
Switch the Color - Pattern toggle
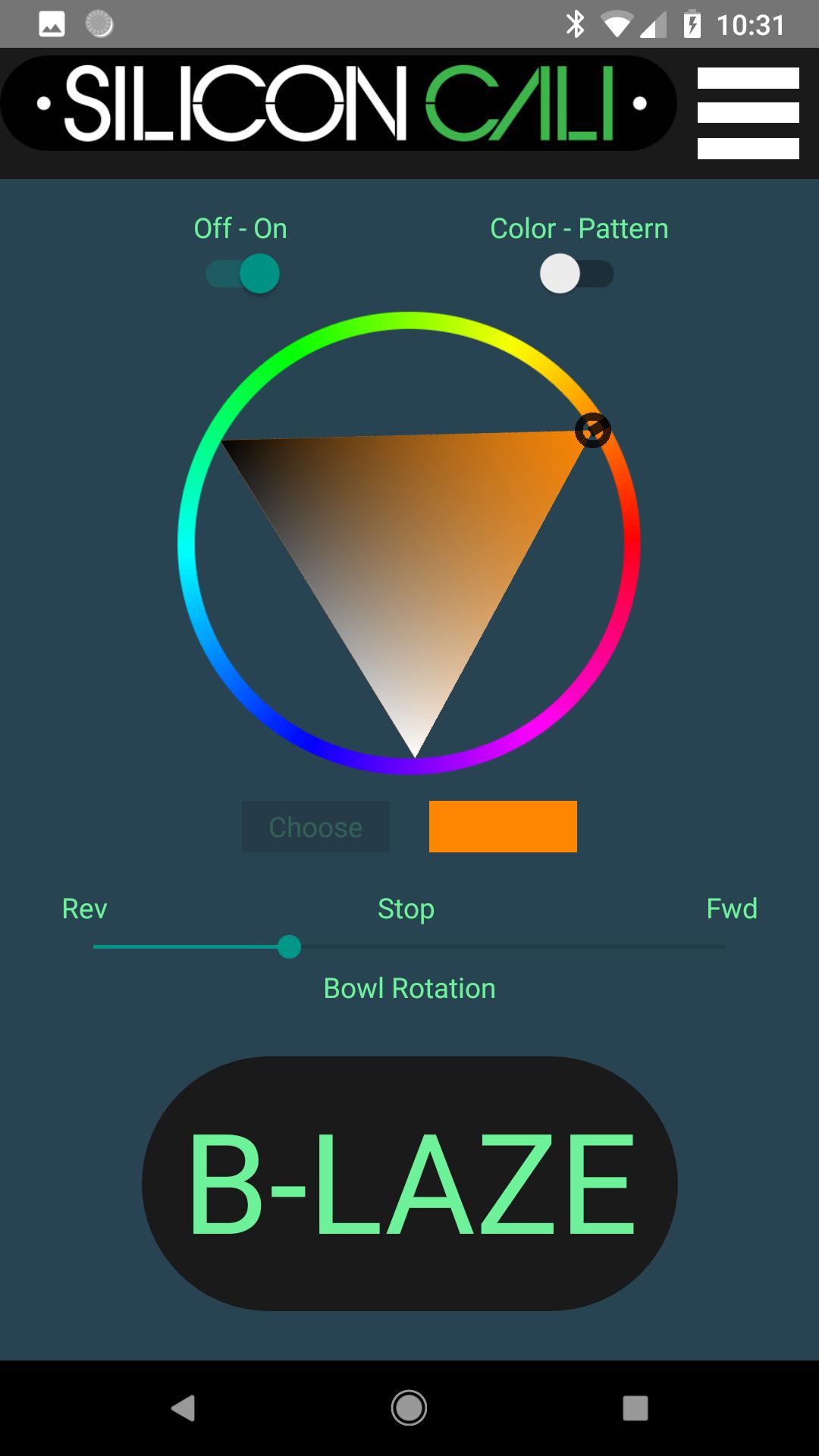576,274
